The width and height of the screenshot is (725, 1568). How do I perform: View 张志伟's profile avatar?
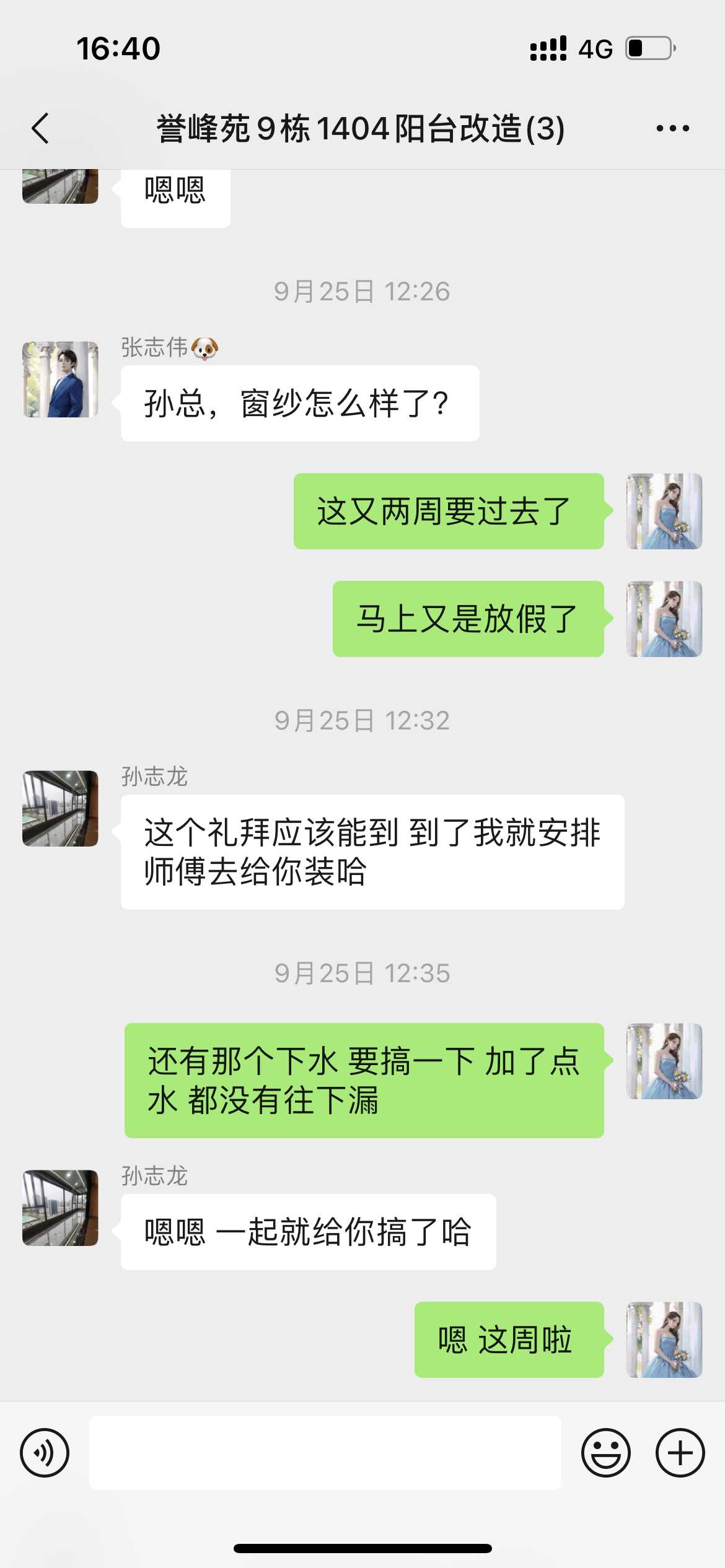pyautogui.click(x=60, y=379)
